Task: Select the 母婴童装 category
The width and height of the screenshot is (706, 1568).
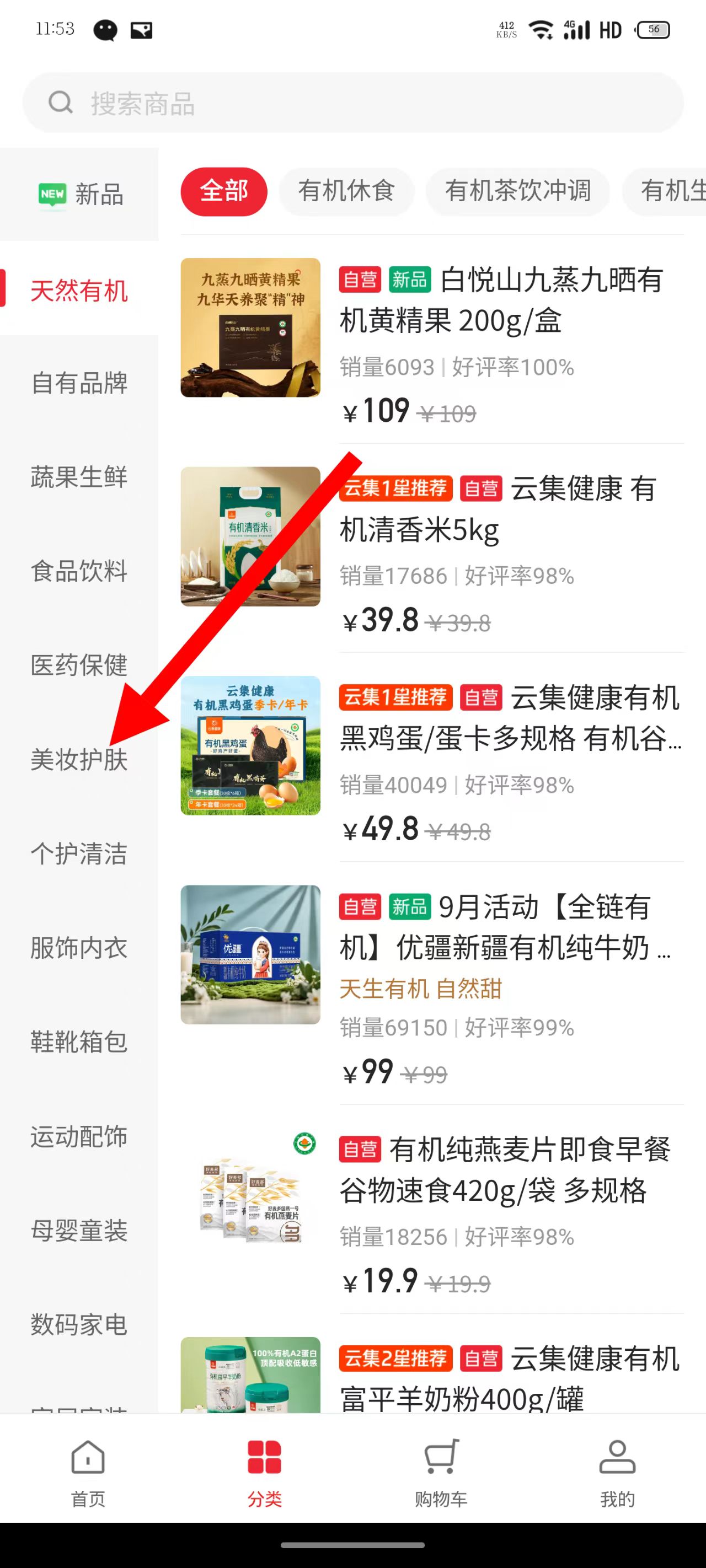Action: (79, 1230)
